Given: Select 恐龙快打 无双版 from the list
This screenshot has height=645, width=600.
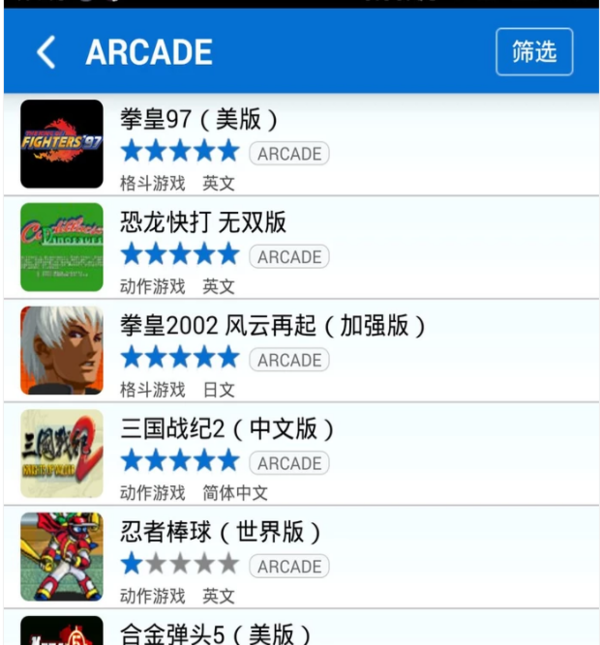Looking at the screenshot, I should click(x=300, y=249).
